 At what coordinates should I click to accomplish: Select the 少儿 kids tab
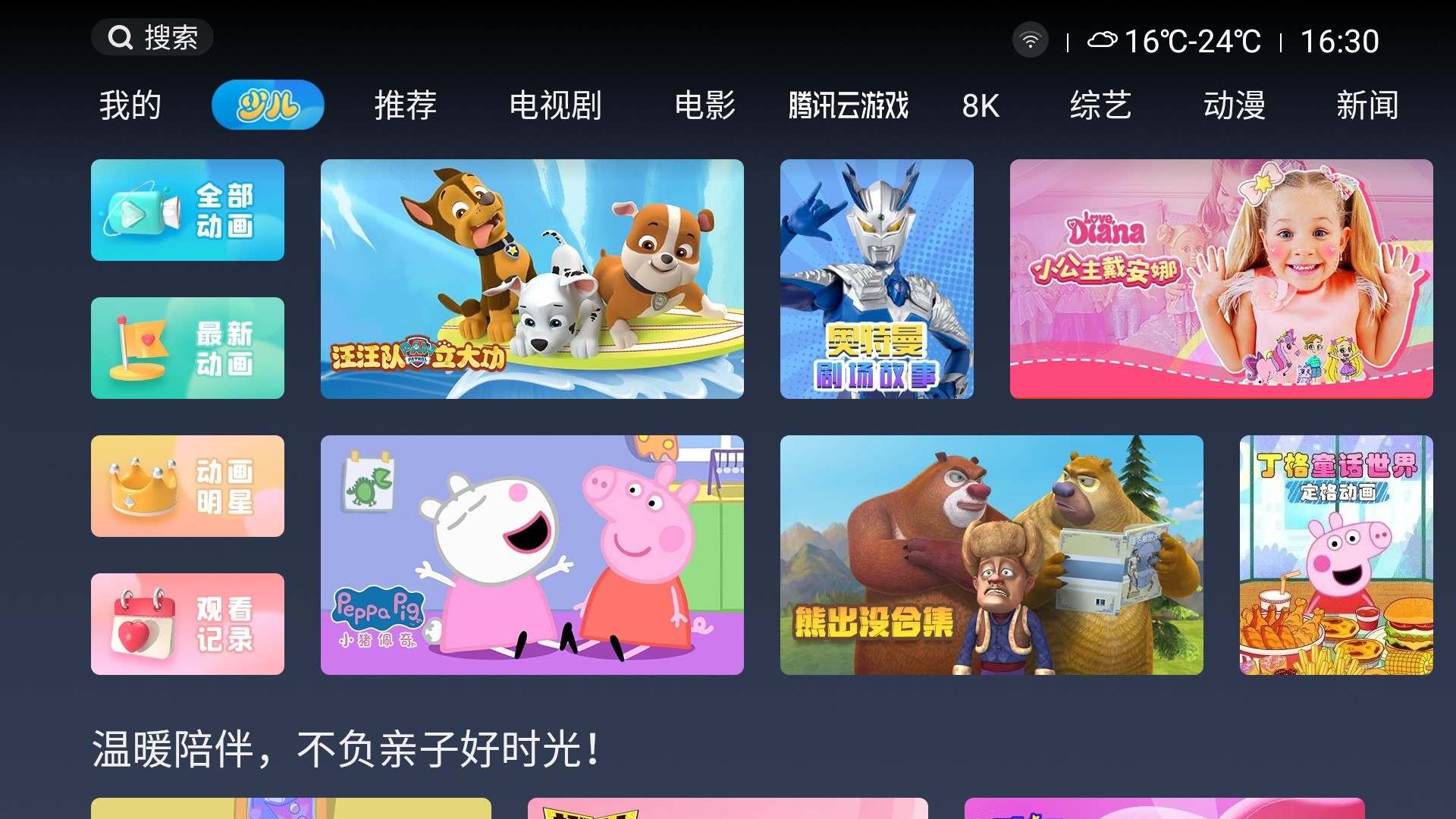point(268,105)
